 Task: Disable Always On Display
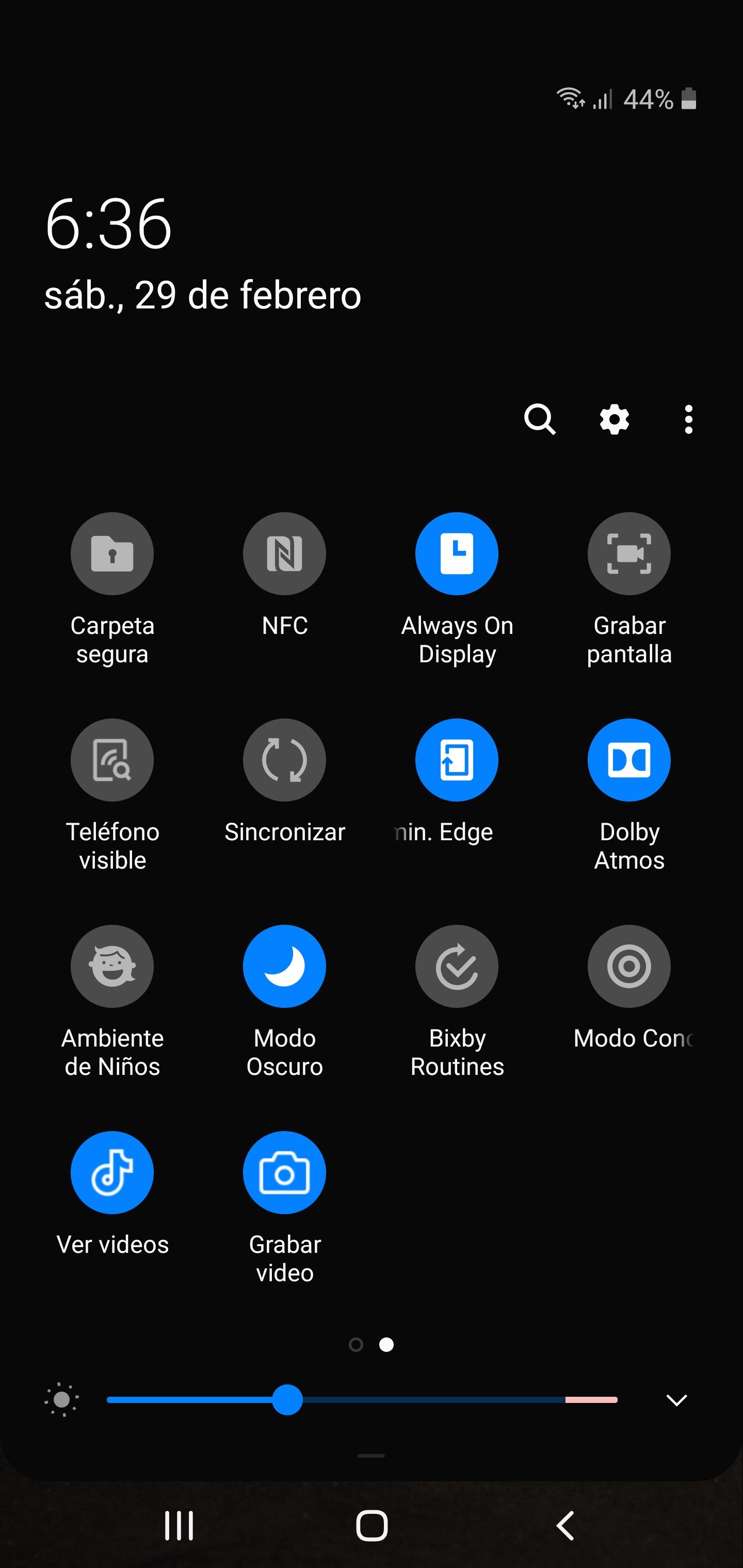457,553
